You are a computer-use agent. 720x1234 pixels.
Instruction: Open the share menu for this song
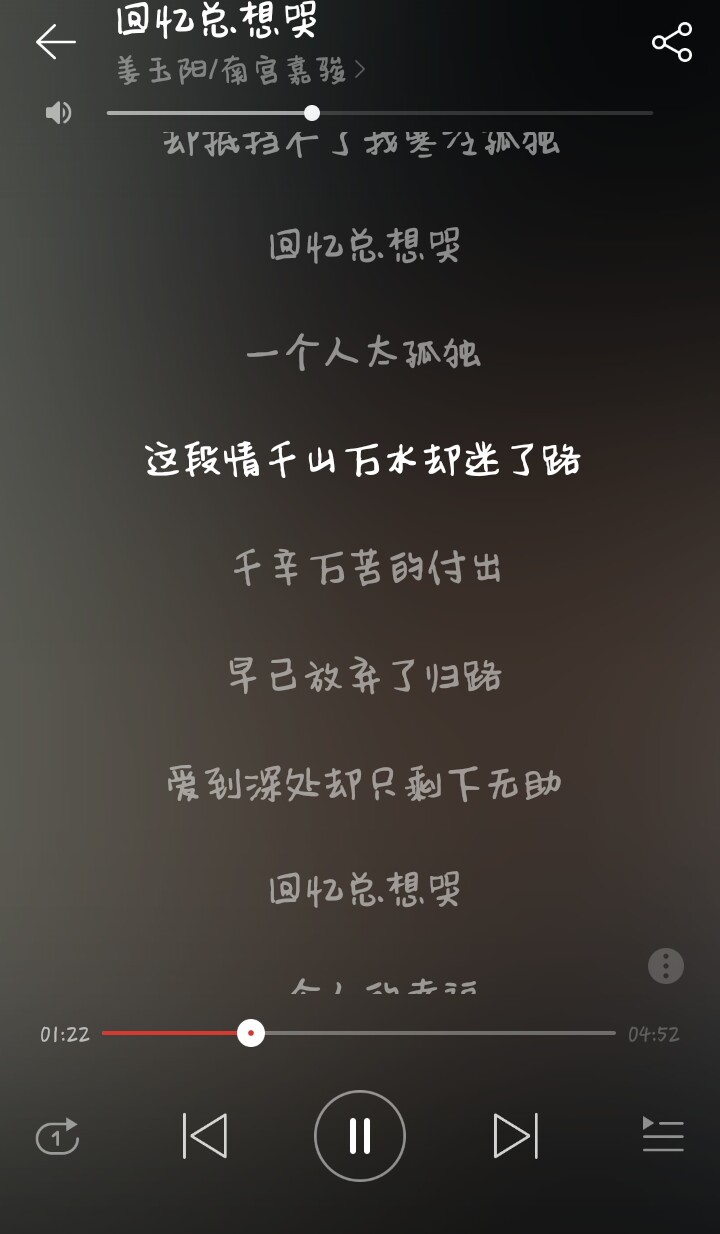pyautogui.click(x=669, y=42)
